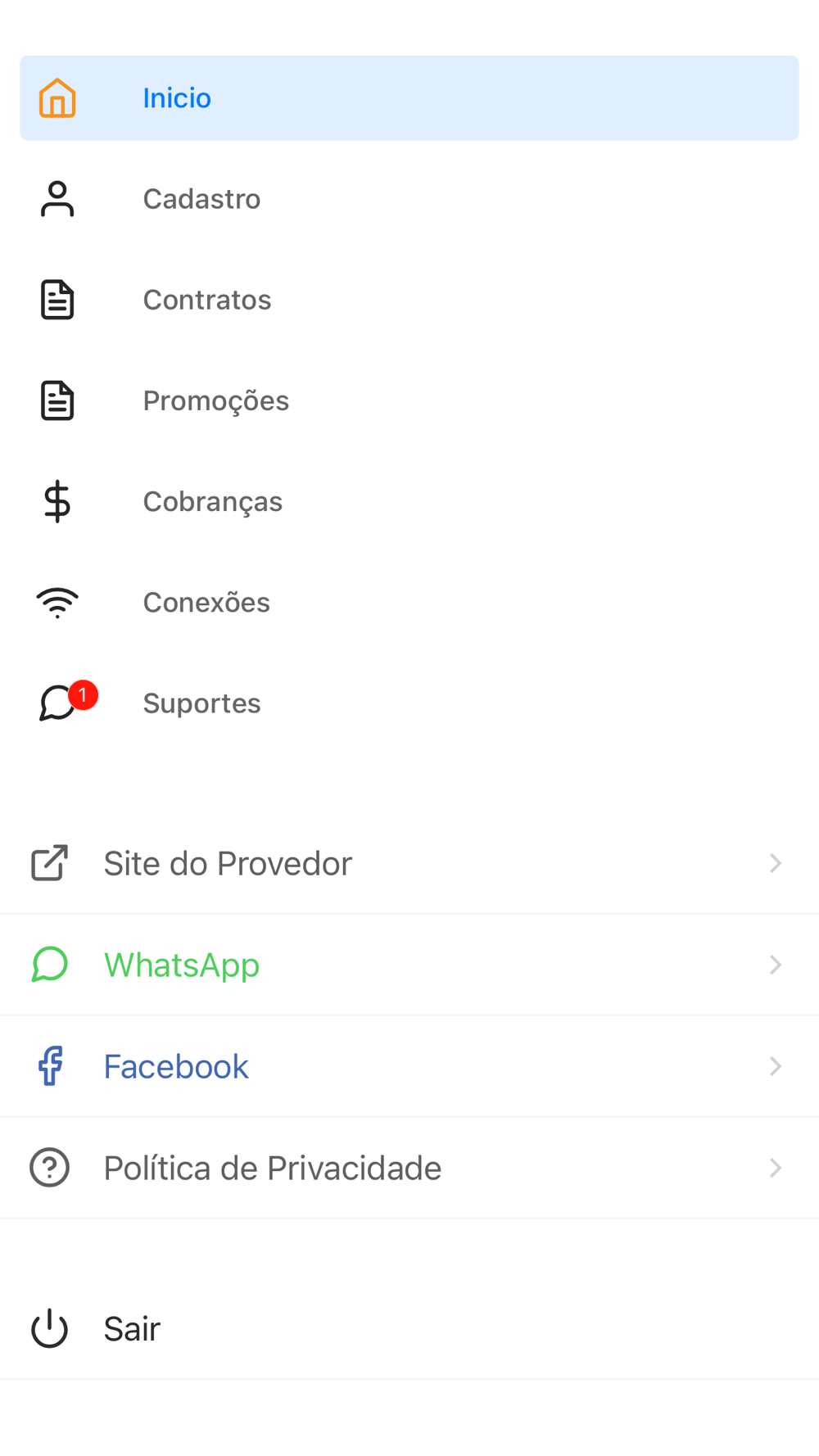The image size is (819, 1456).
Task: Go to the Inicio menu item
Action: pyautogui.click(x=409, y=98)
